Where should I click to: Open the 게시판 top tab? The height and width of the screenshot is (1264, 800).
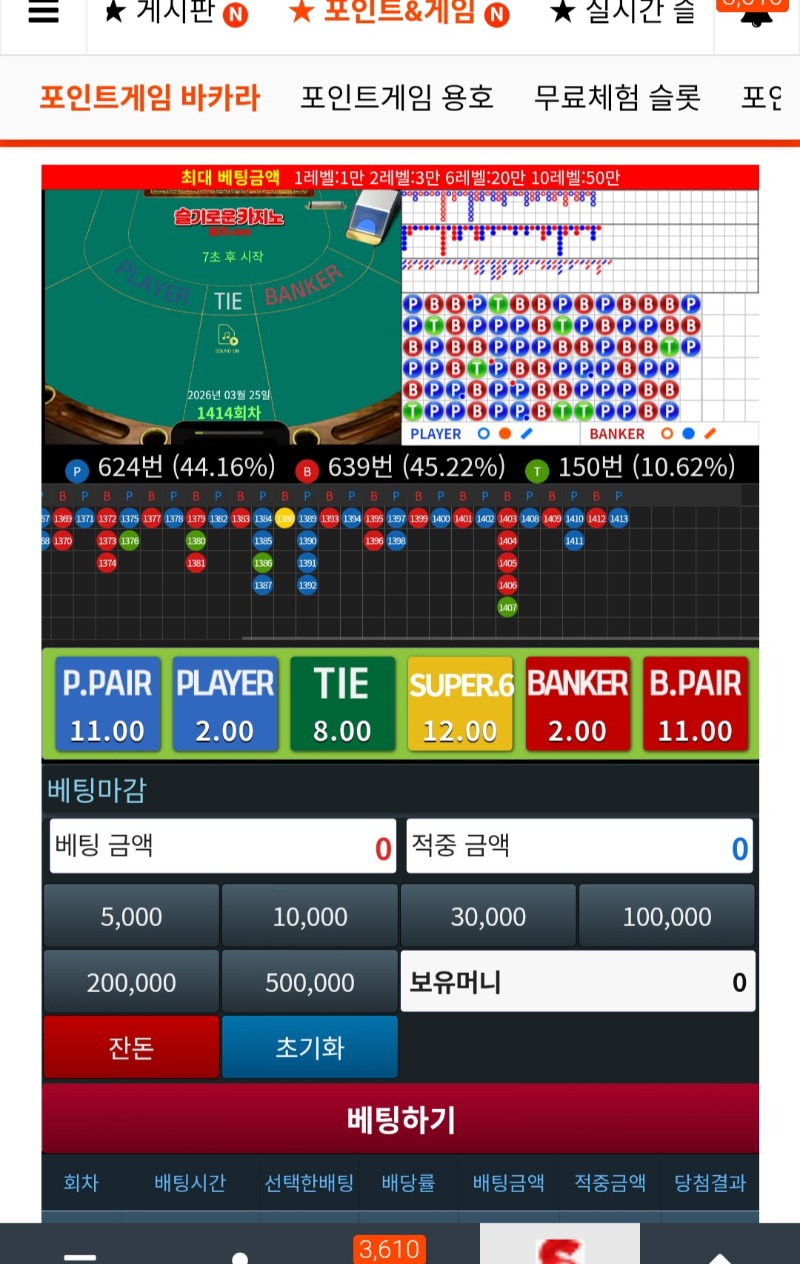coord(175,12)
